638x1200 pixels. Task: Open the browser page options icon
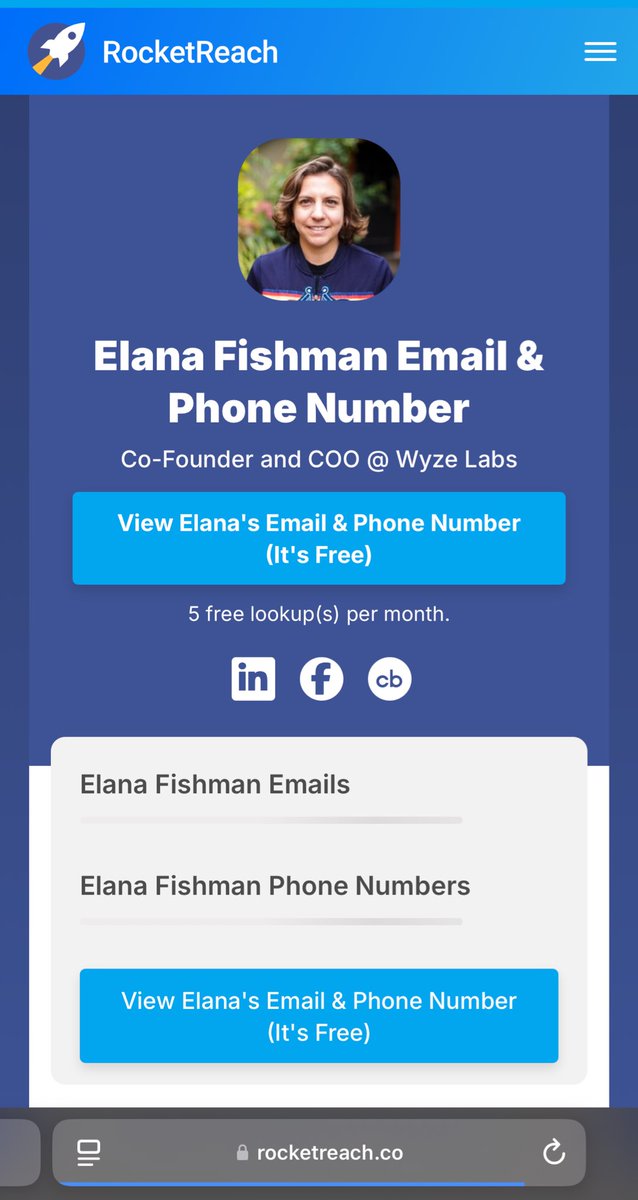pyautogui.click(x=89, y=1153)
